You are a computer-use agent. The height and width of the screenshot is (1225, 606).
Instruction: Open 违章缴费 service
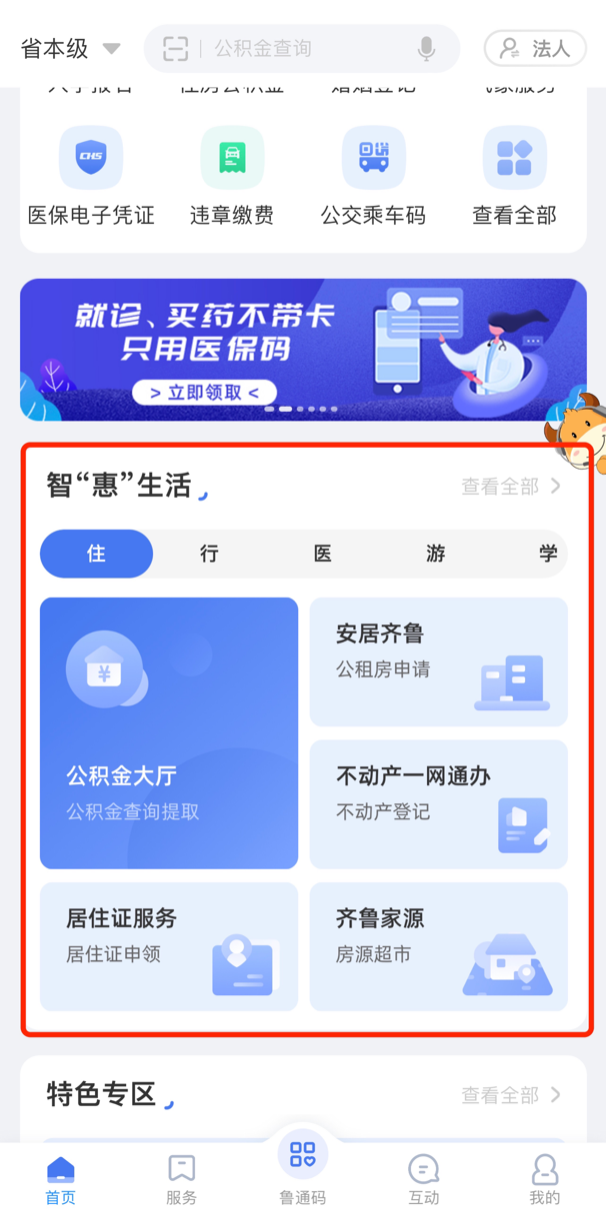pos(232,176)
